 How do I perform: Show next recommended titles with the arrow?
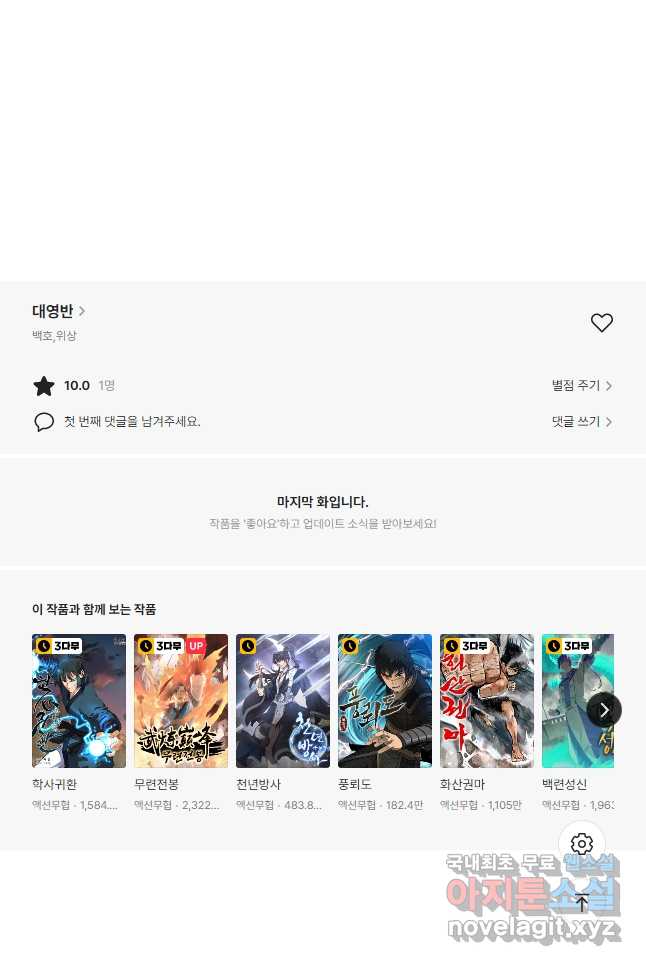[x=604, y=710]
